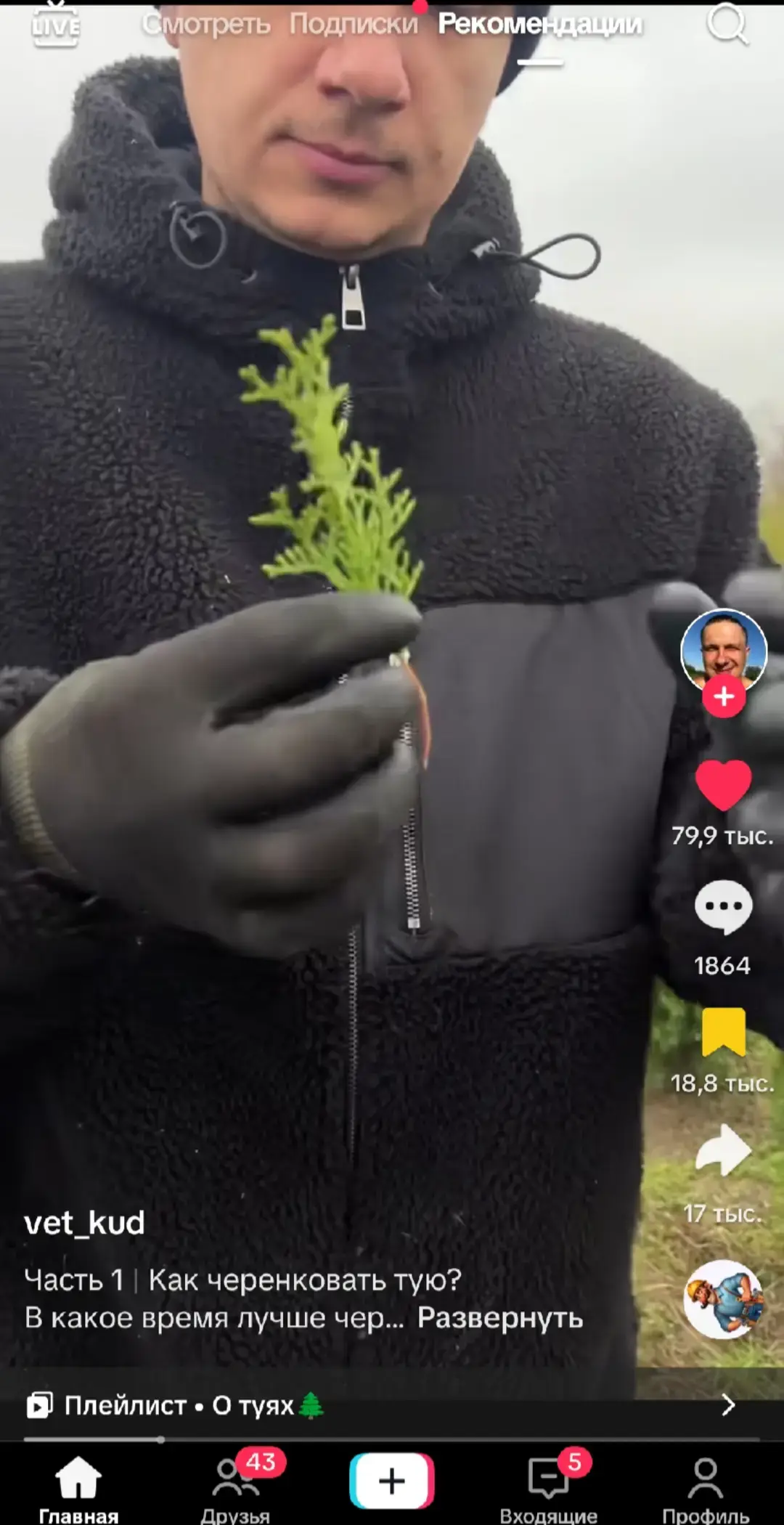Share this video with the arrow icon

(723, 1150)
